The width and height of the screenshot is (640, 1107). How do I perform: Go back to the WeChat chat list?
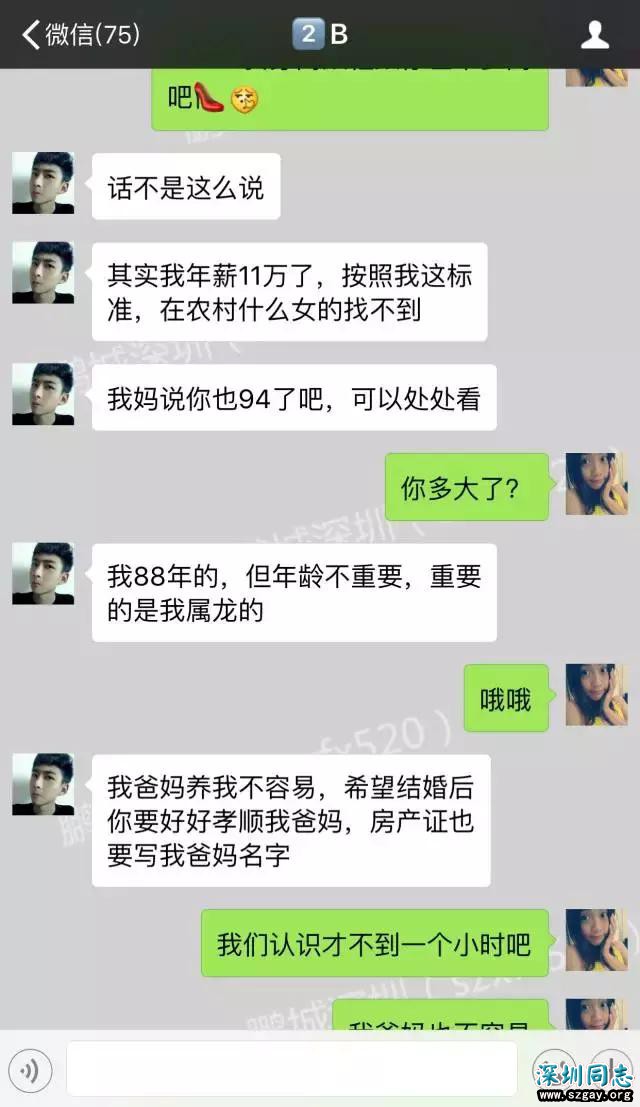click(80, 35)
